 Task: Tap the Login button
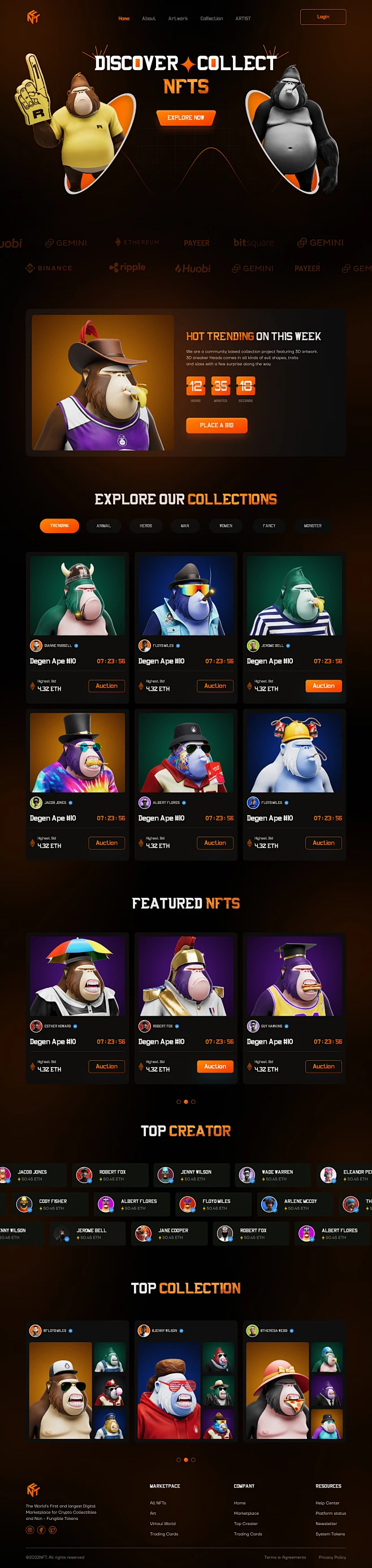(x=323, y=17)
